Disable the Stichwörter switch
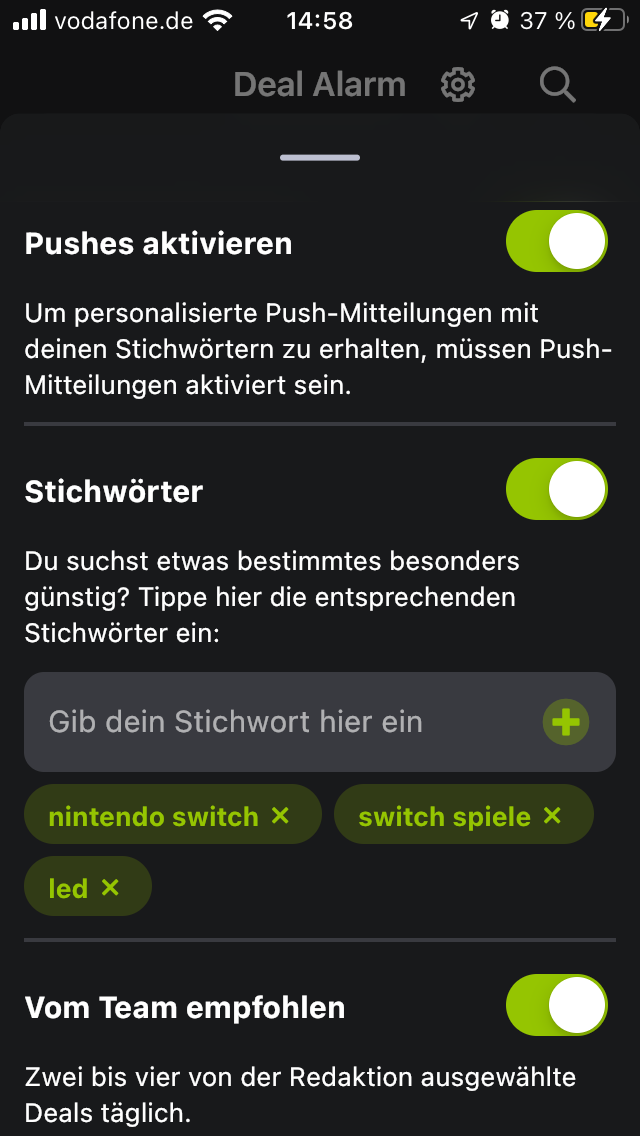640x1136 pixels. 557,489
